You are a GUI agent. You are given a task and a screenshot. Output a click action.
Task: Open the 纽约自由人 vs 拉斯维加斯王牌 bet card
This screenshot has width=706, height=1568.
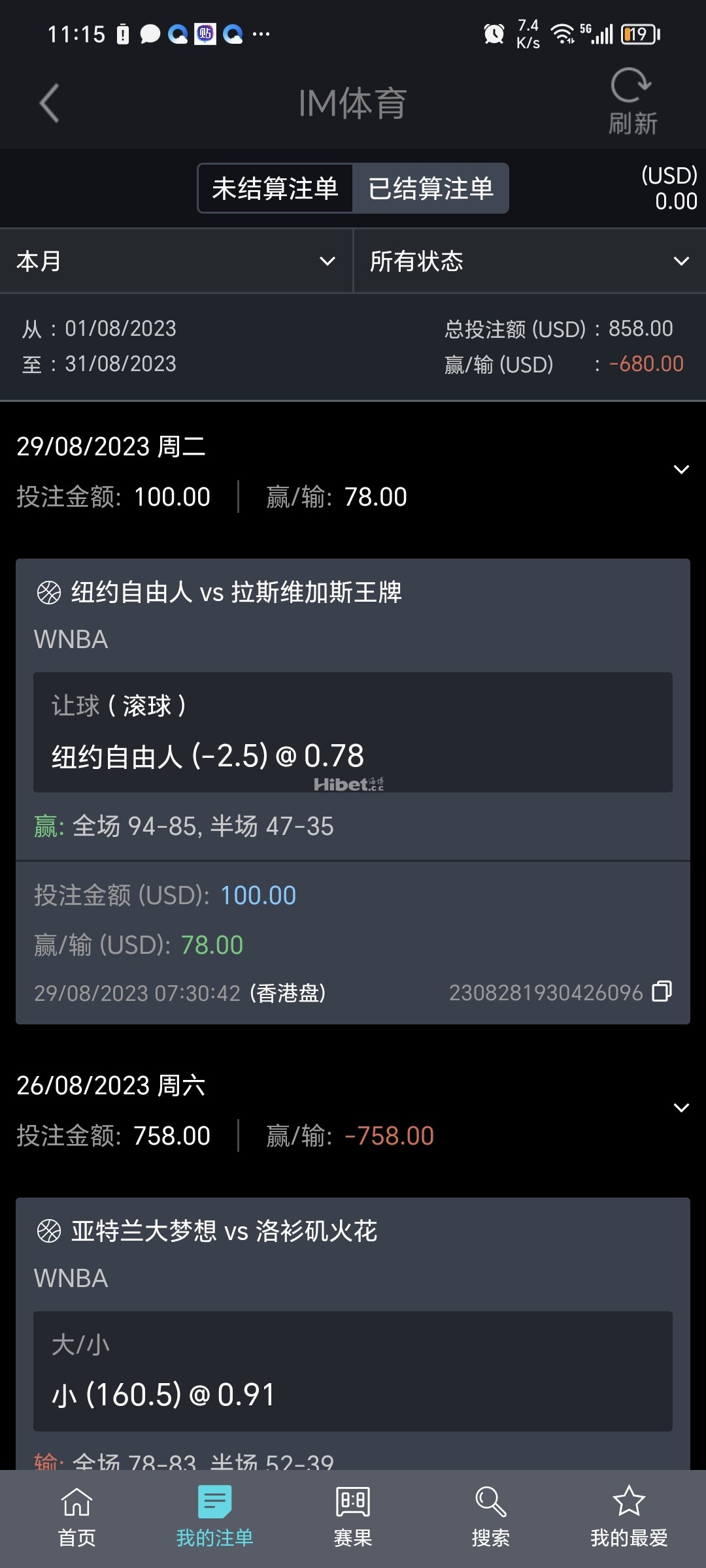click(237, 593)
